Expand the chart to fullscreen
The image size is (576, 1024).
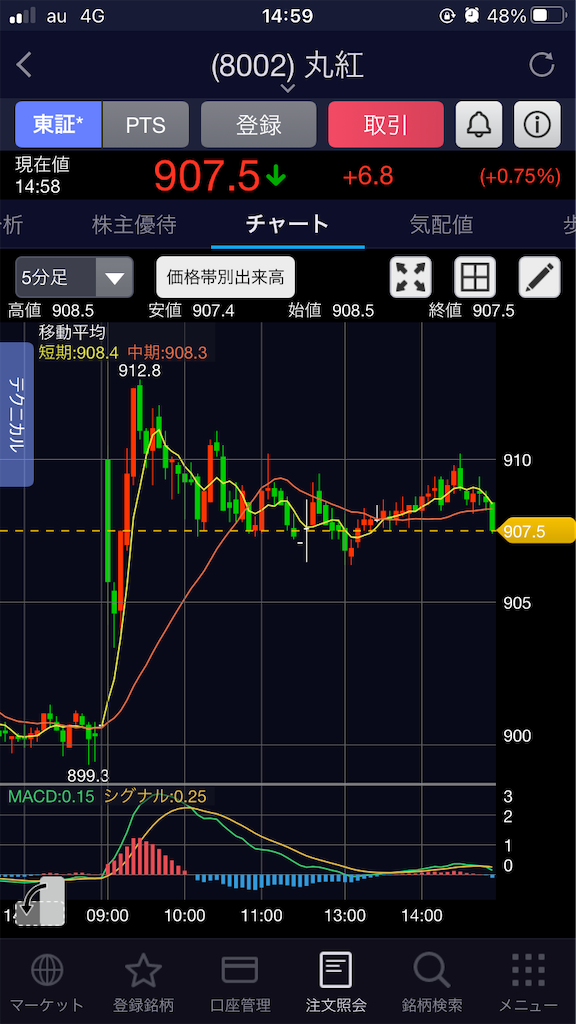point(411,278)
